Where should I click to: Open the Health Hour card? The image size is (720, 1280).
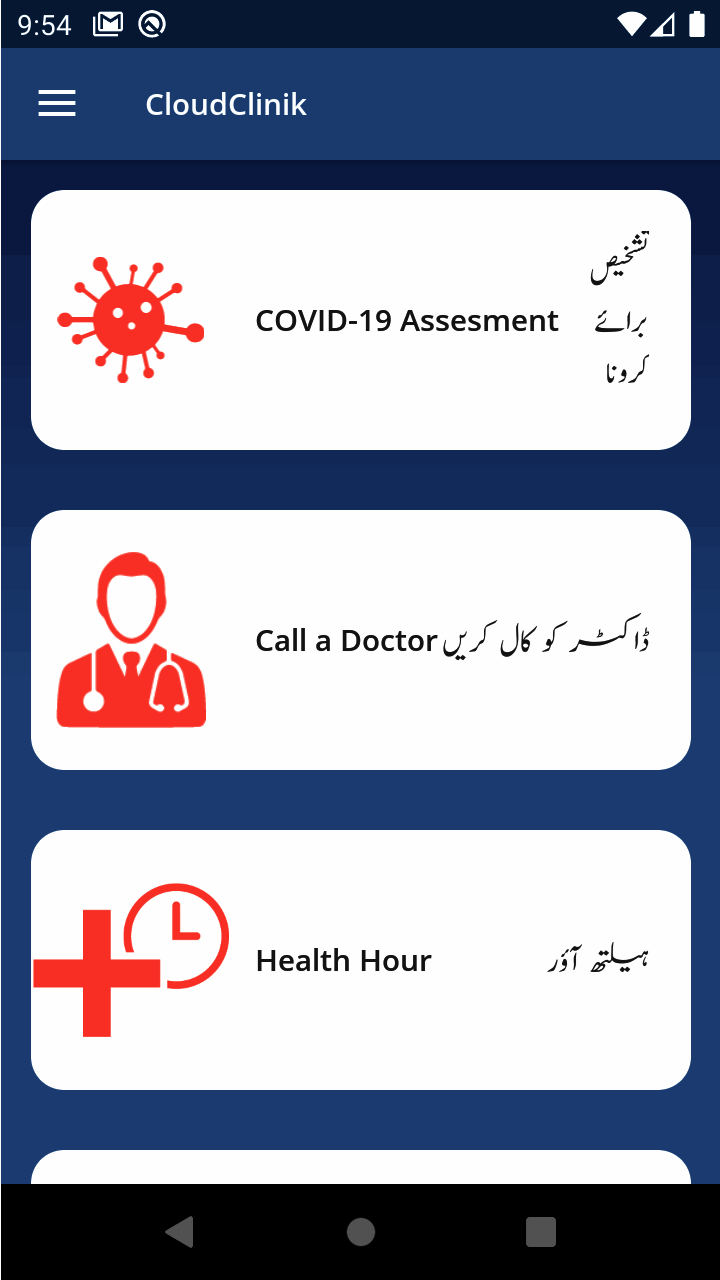tap(360, 960)
